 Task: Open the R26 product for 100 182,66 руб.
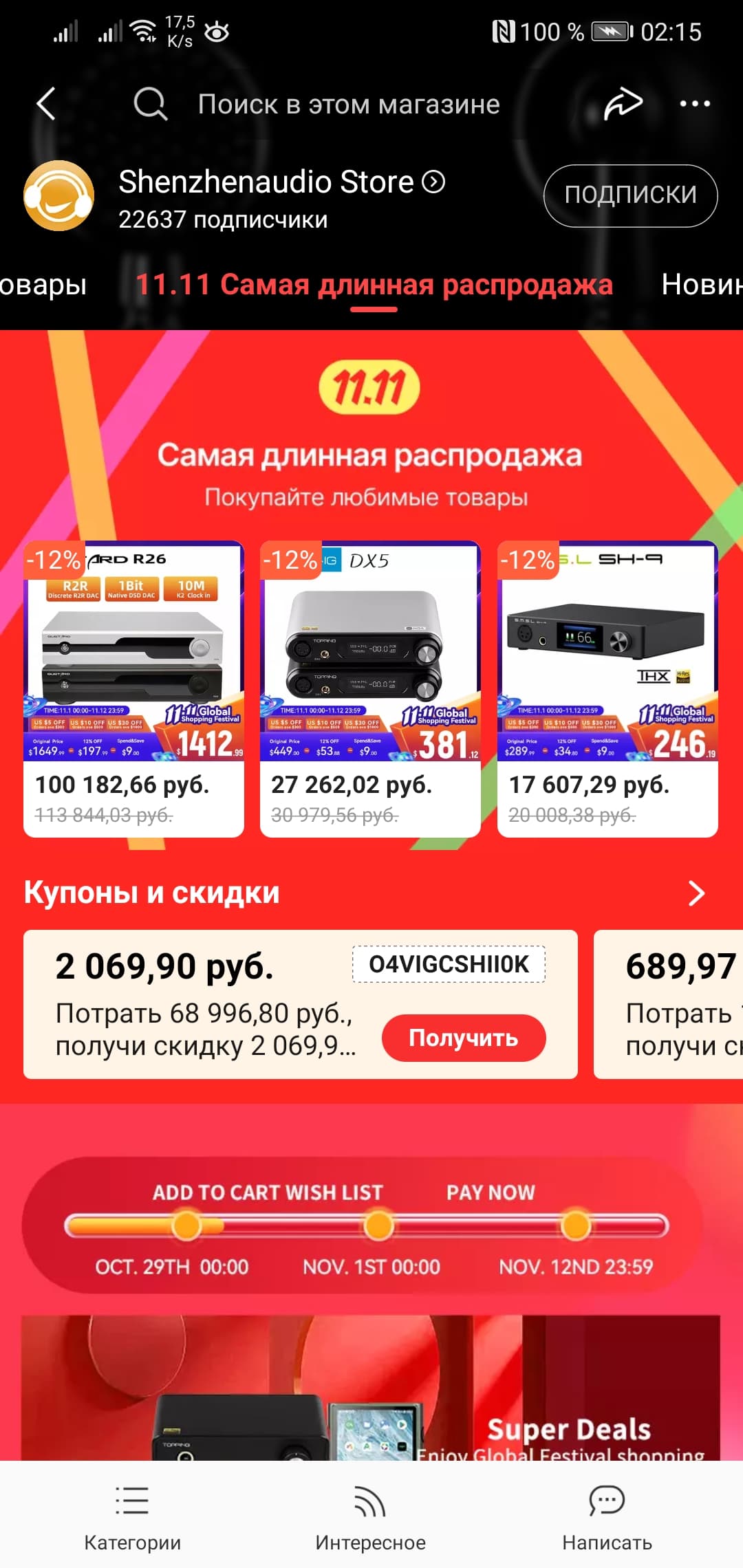point(133,688)
